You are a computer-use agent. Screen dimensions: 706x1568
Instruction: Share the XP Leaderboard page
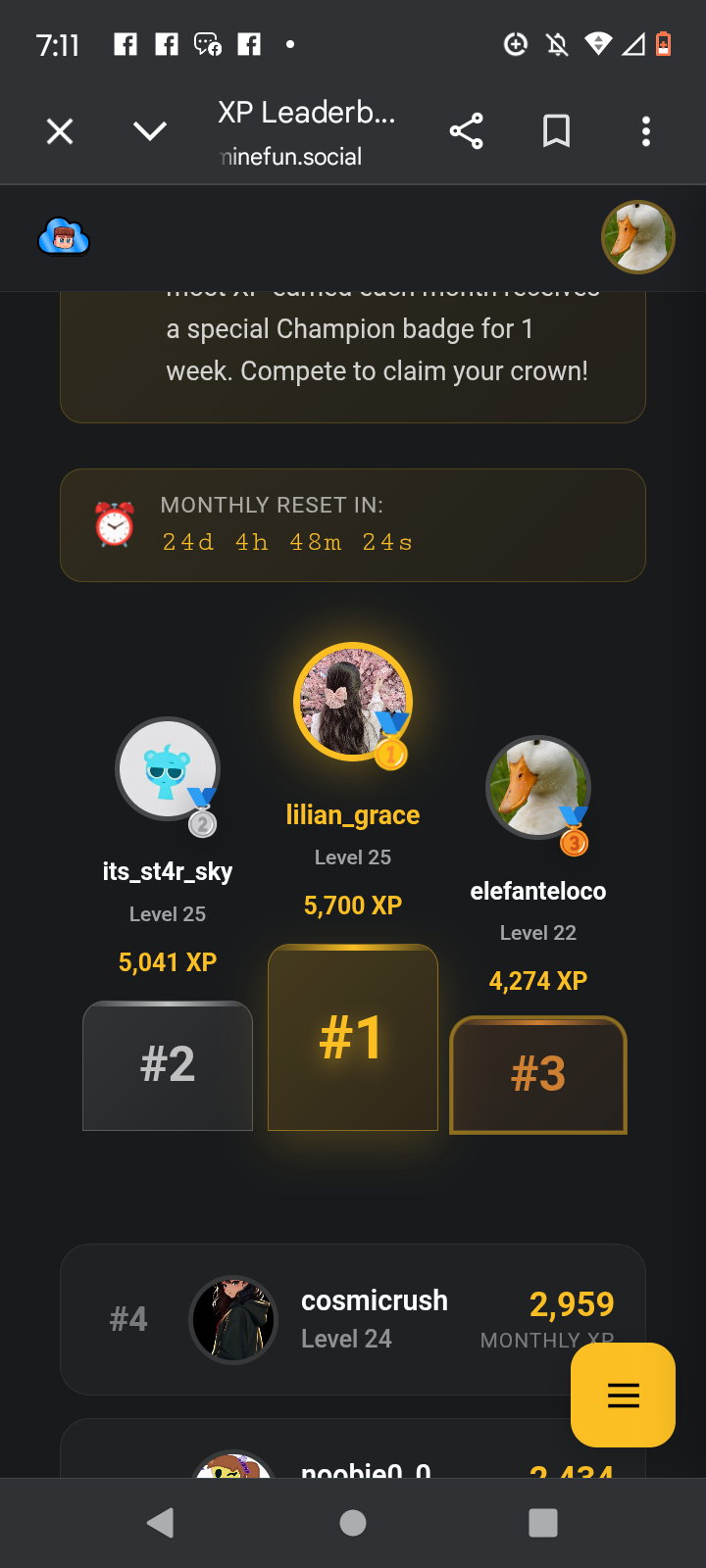(x=466, y=131)
